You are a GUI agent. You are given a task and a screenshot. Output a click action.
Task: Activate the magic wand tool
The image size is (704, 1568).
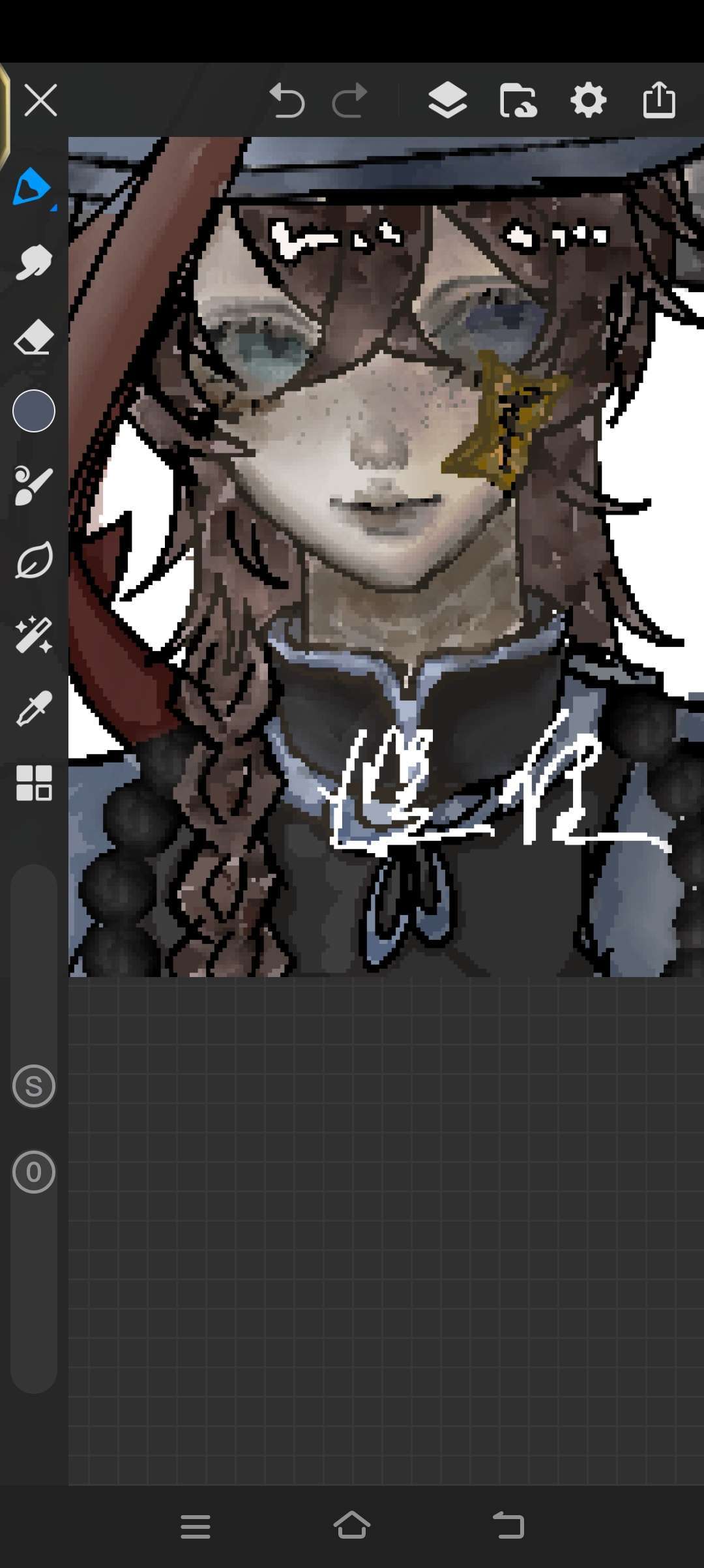[x=33, y=635]
